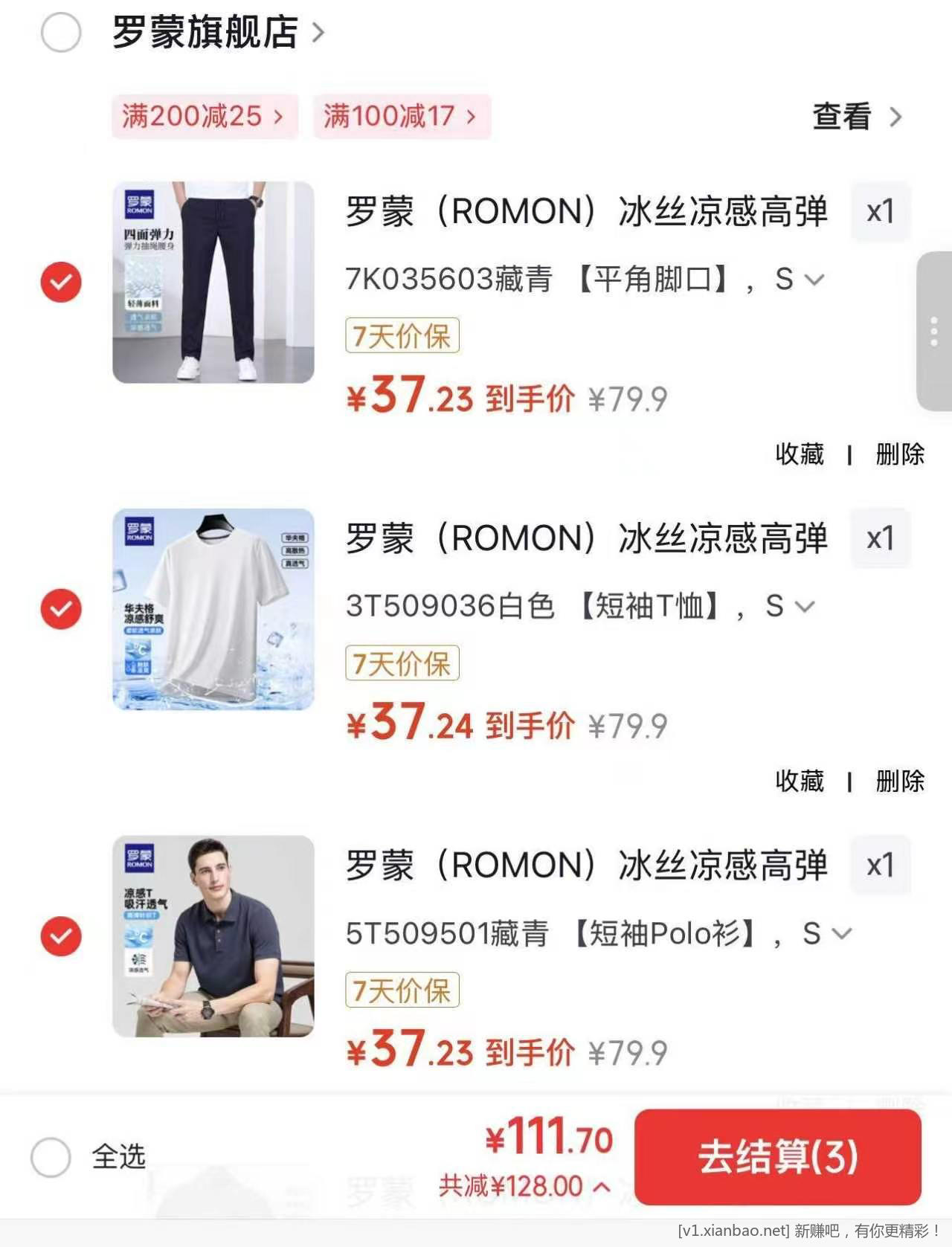View the 7天价保 tag on the white T-shirt

pos(402,664)
